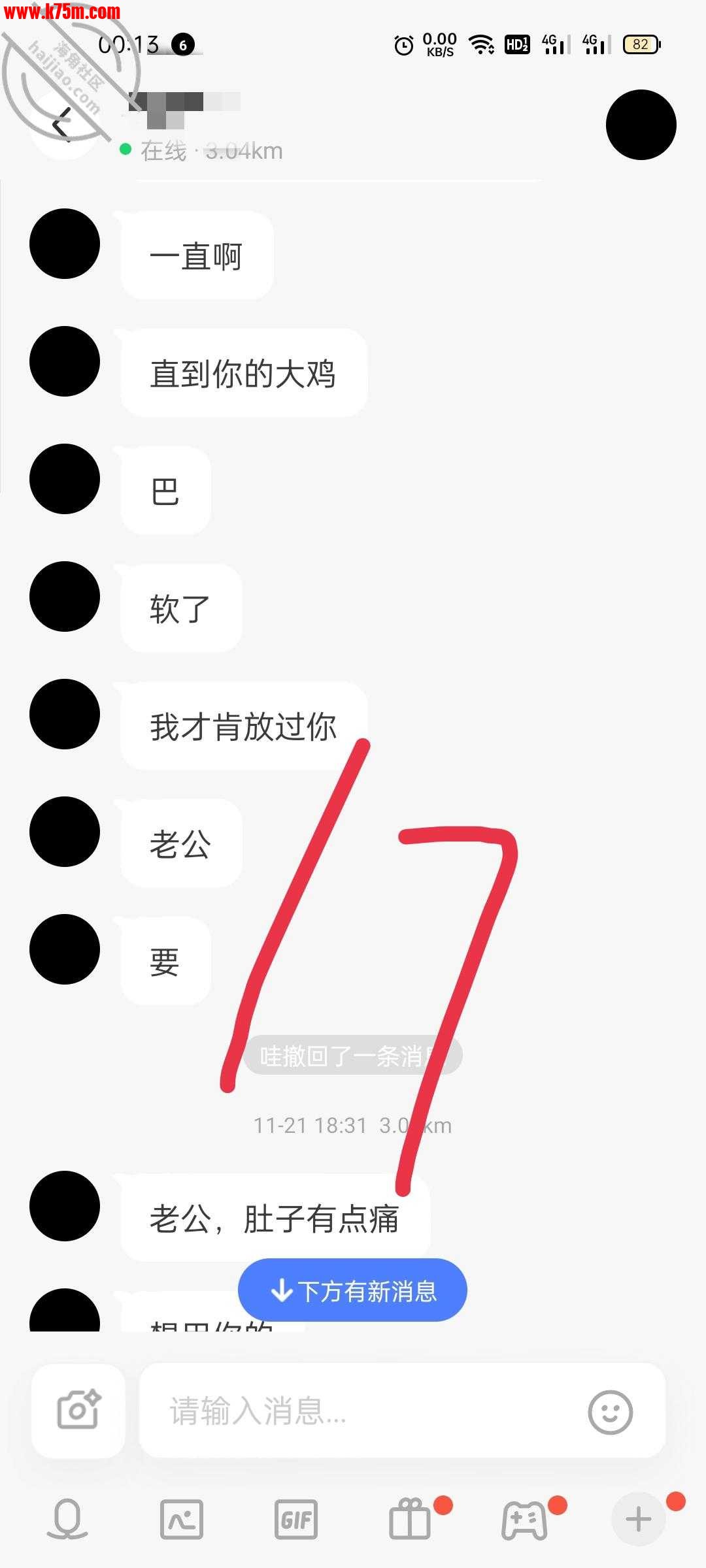The image size is (706, 1568).
Task: Open the GIF selector
Action: point(296,1519)
